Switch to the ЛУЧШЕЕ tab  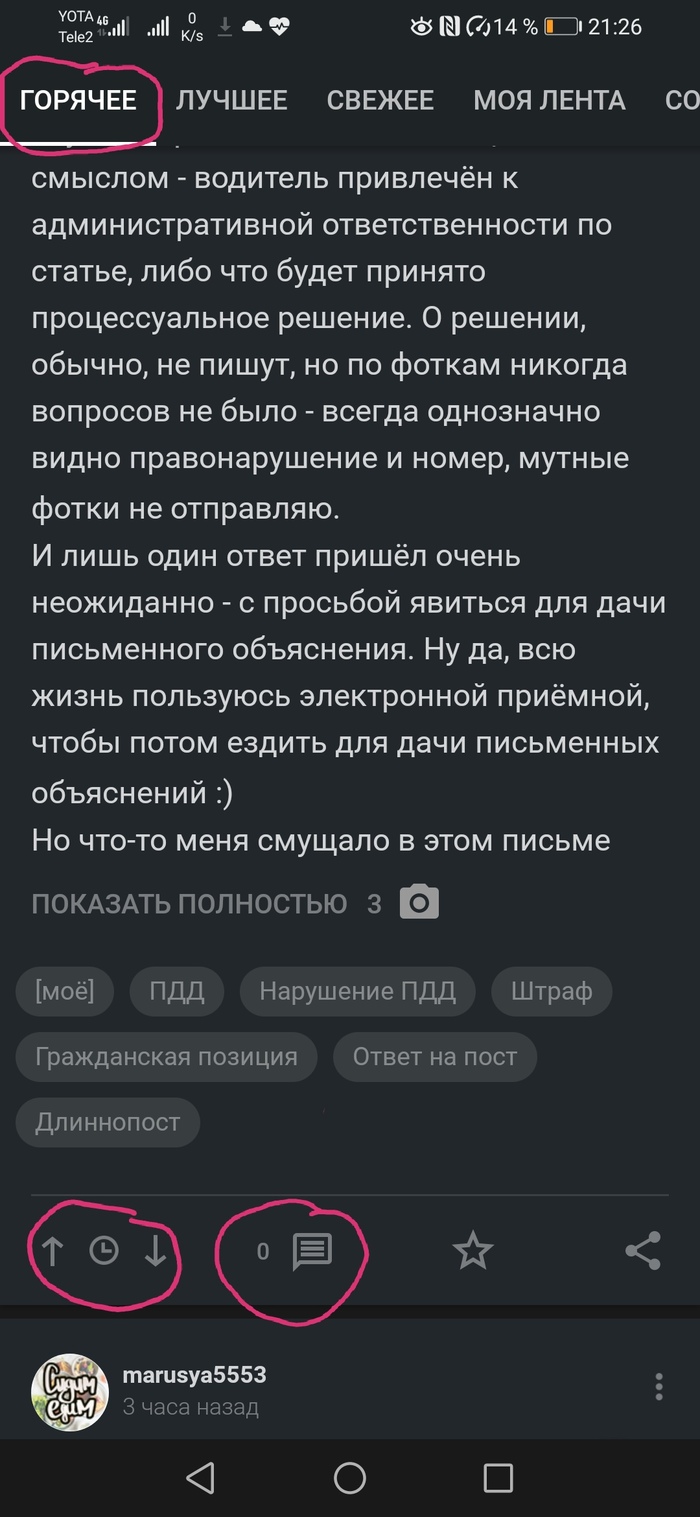pos(231,100)
